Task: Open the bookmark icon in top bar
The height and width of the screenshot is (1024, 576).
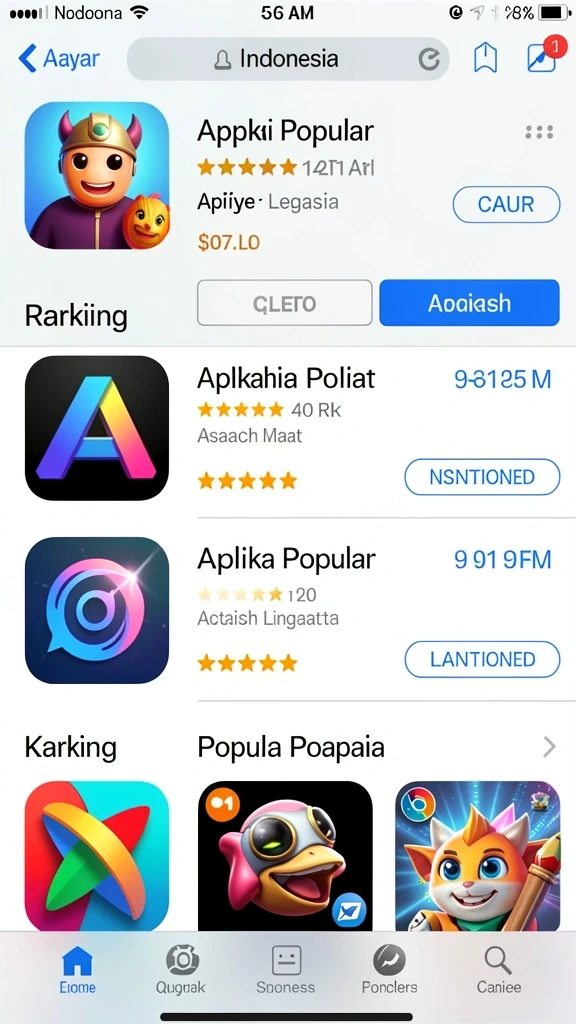Action: tap(485, 59)
